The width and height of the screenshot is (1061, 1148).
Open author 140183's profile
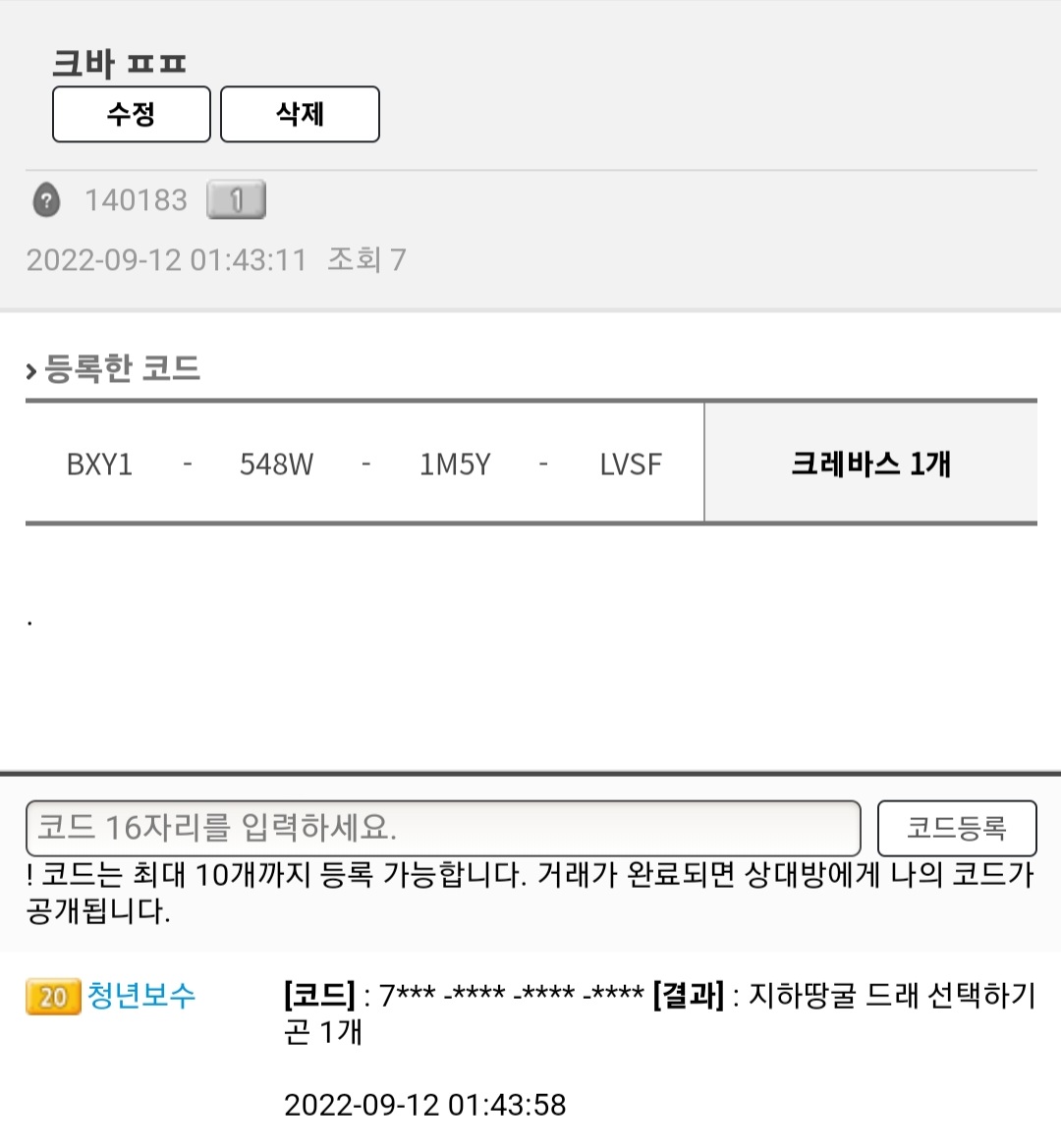pyautogui.click(x=136, y=200)
